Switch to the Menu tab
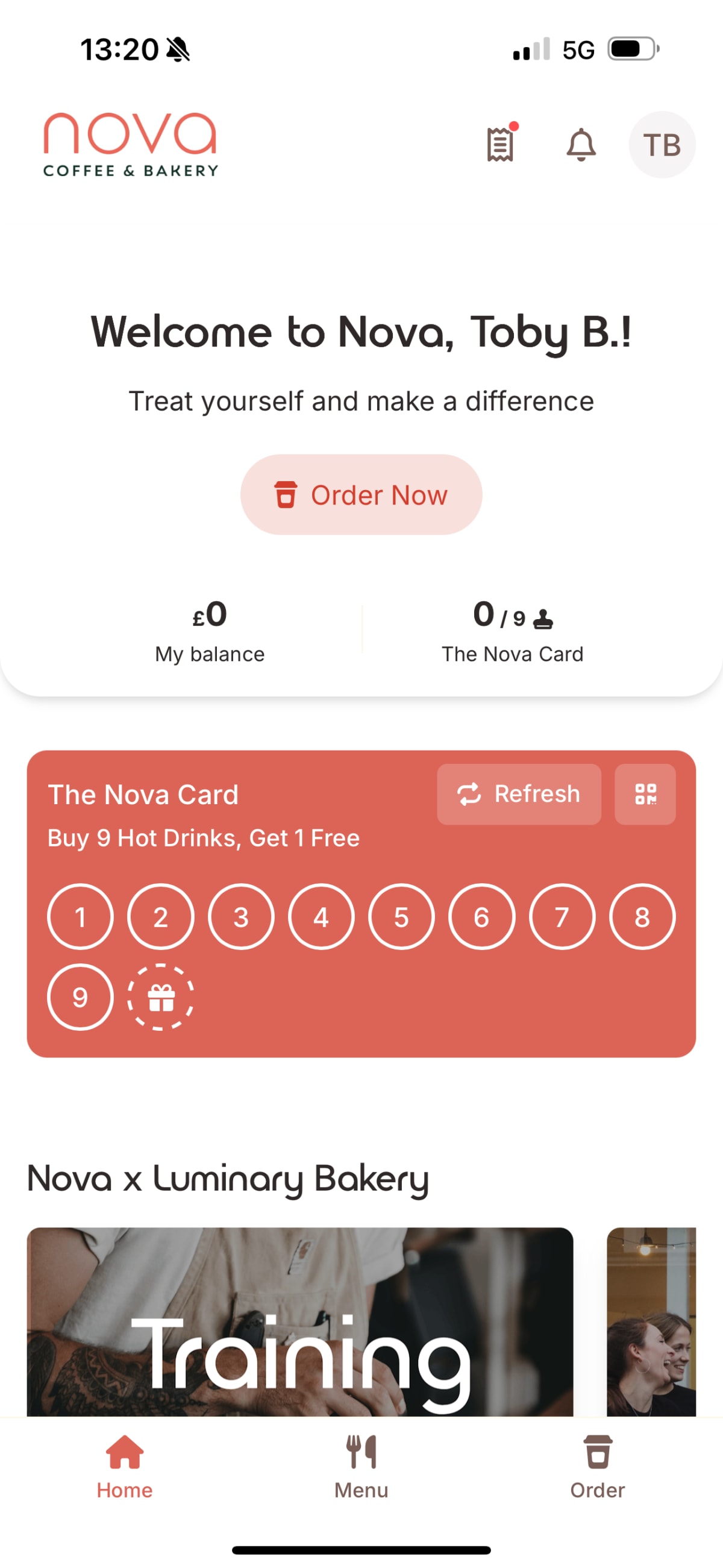Screen dimensions: 723x1568 click(361, 1467)
